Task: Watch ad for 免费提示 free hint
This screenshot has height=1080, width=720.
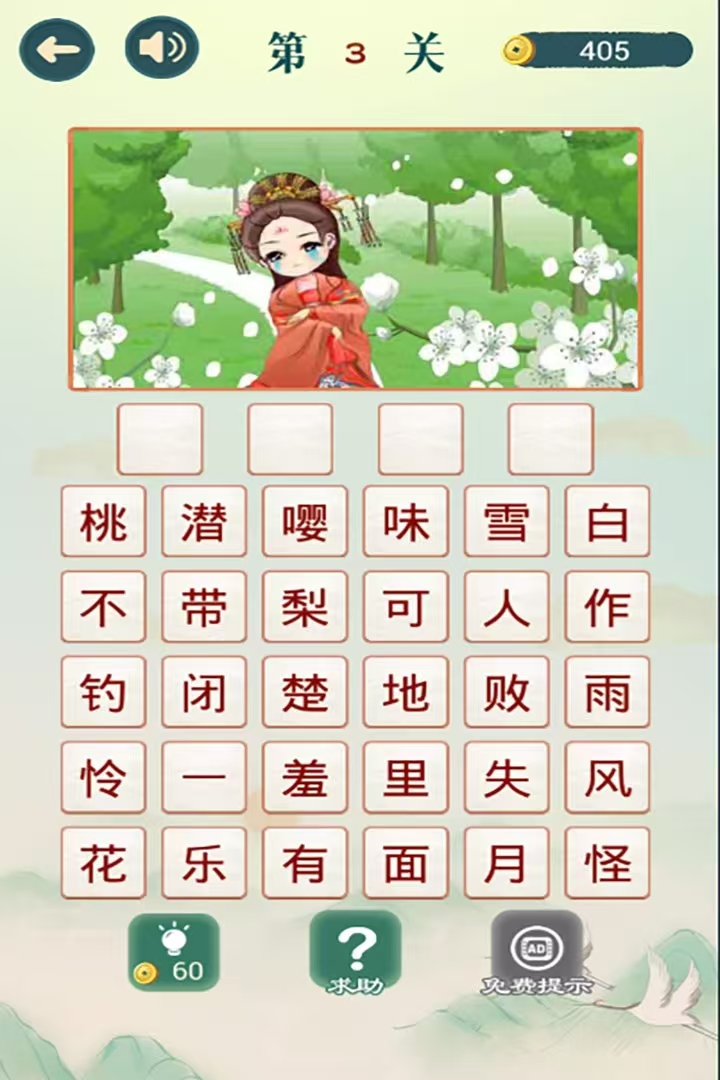Action: pos(536,951)
